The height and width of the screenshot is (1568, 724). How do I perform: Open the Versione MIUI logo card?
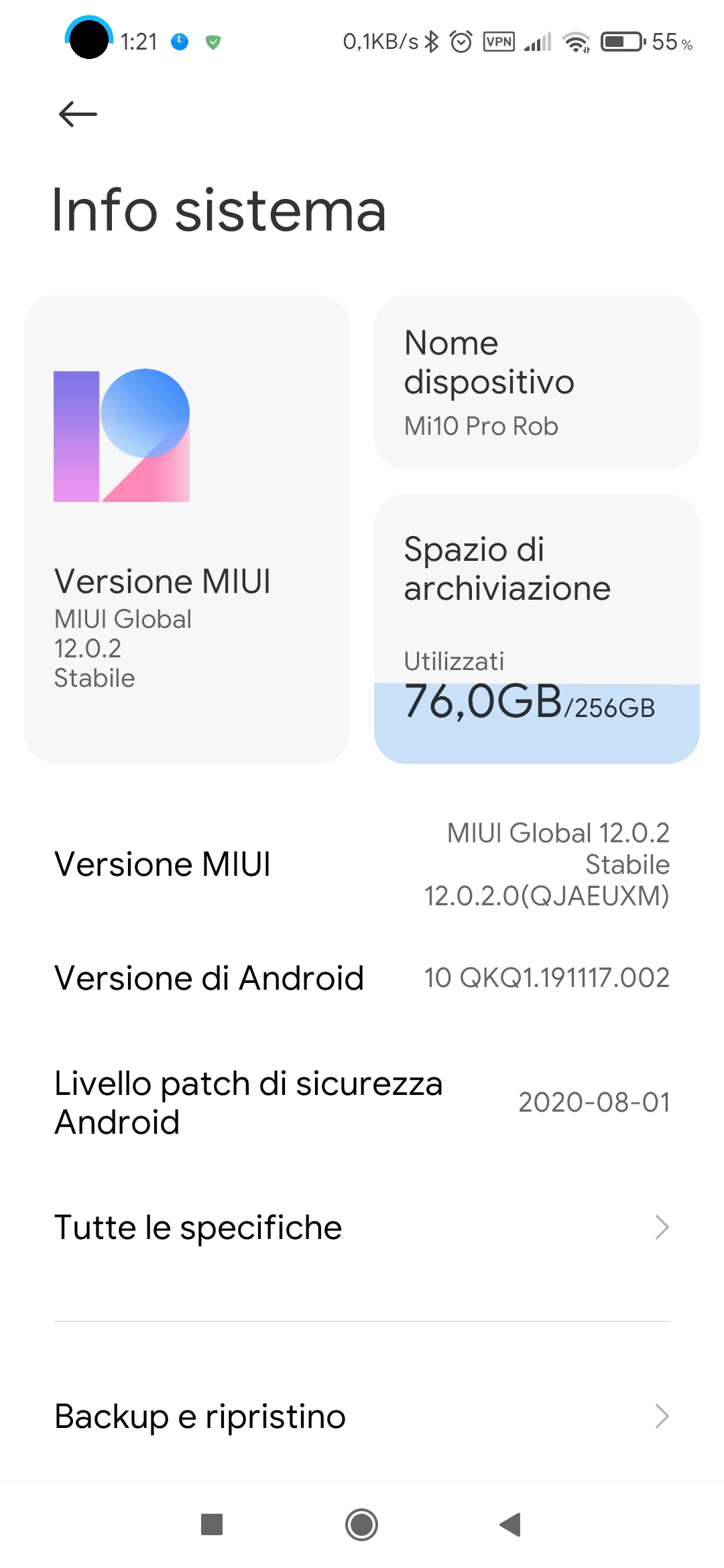pos(187,529)
